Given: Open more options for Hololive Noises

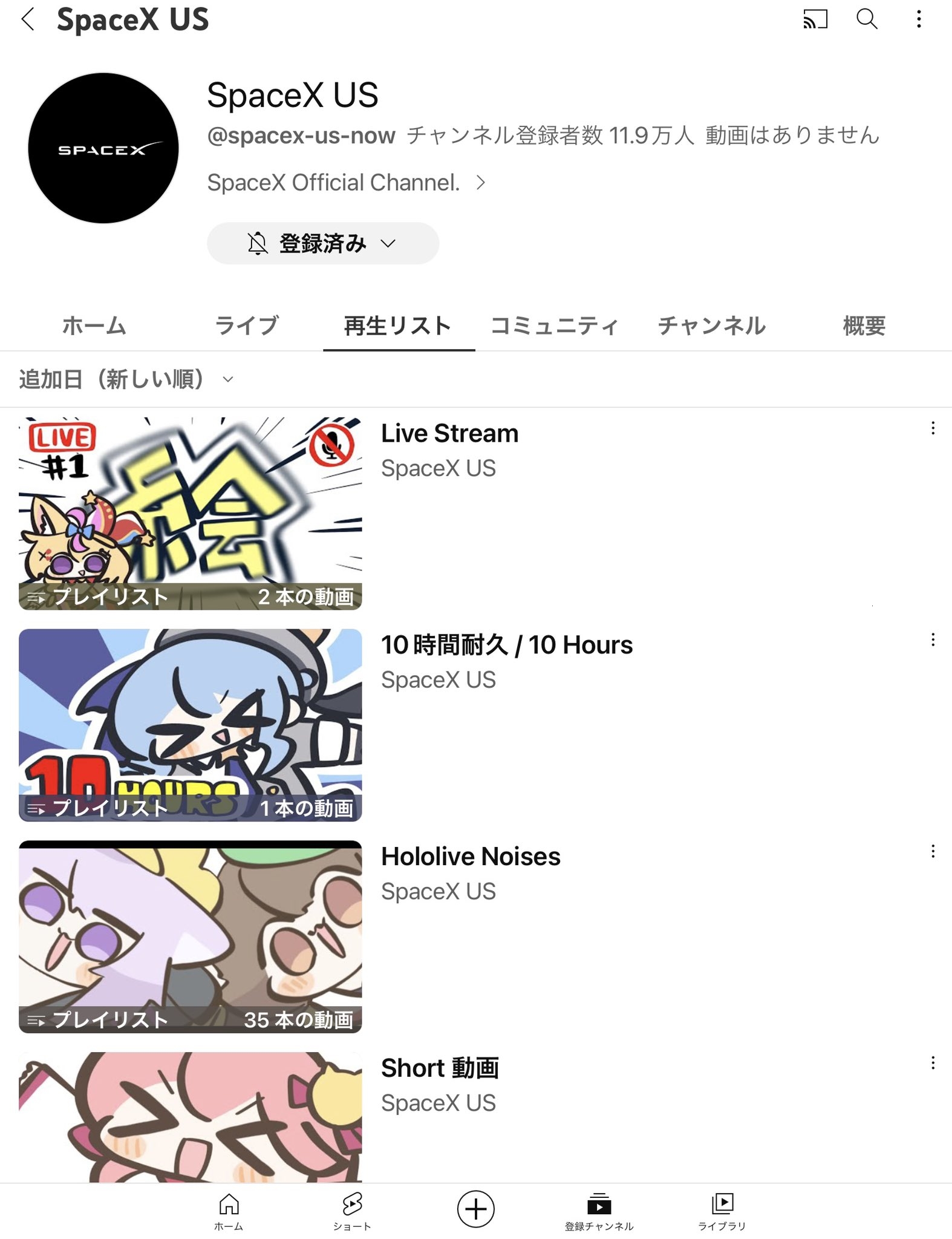Looking at the screenshot, I should coord(933,851).
